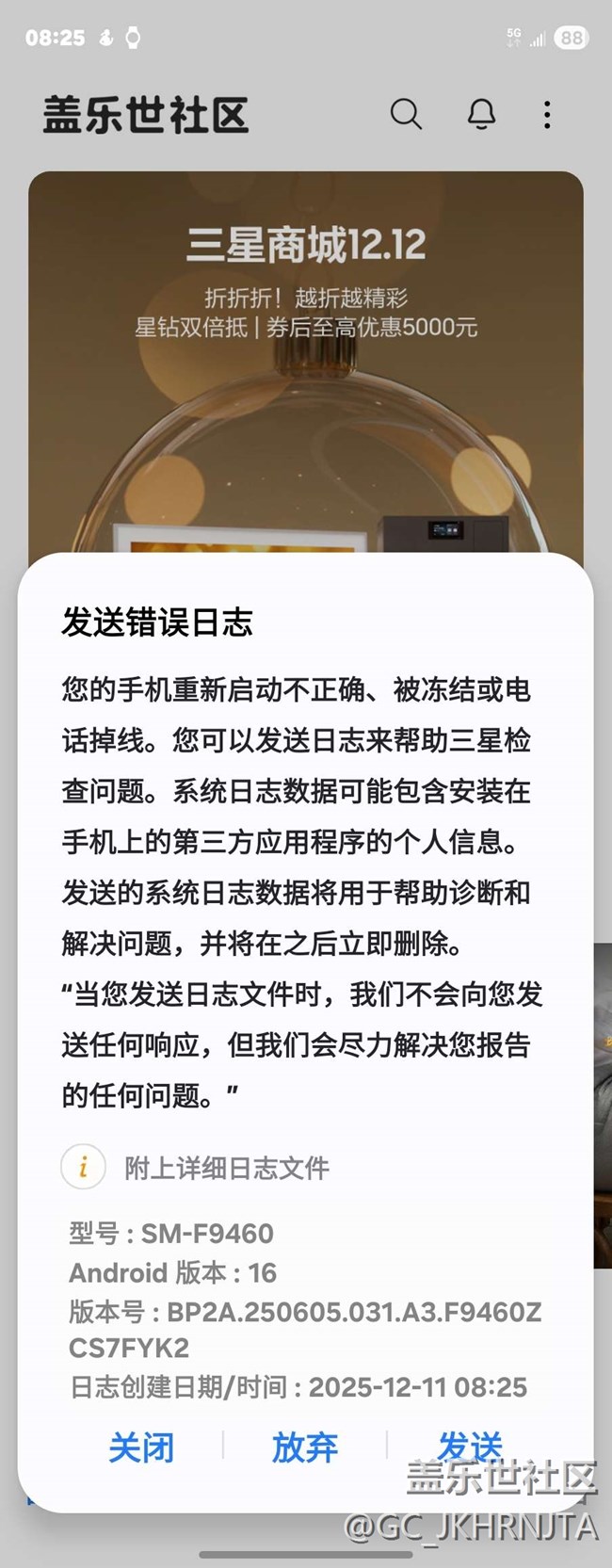Open the notifications bell
This screenshot has height=1568, width=612.
481,115
